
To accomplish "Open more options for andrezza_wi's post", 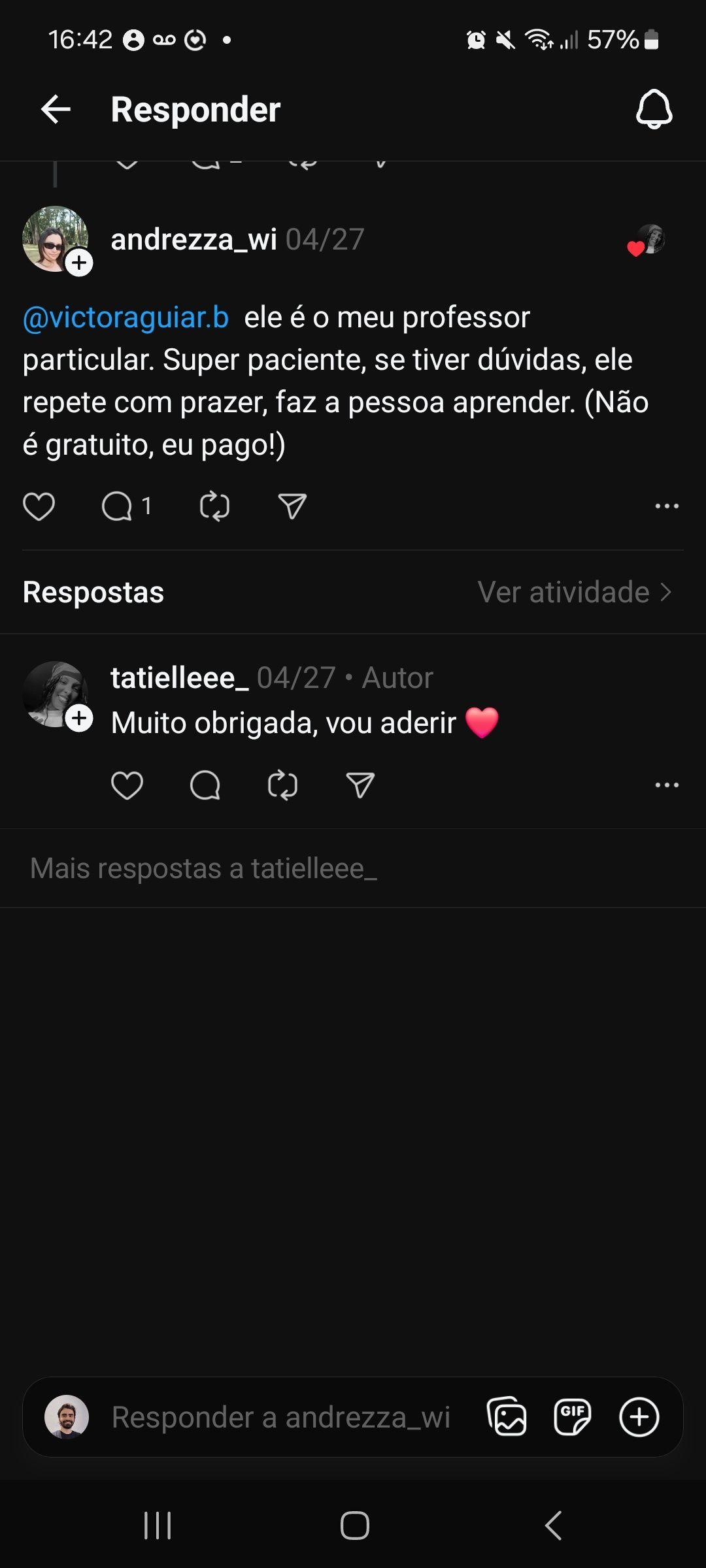I will pos(667,506).
